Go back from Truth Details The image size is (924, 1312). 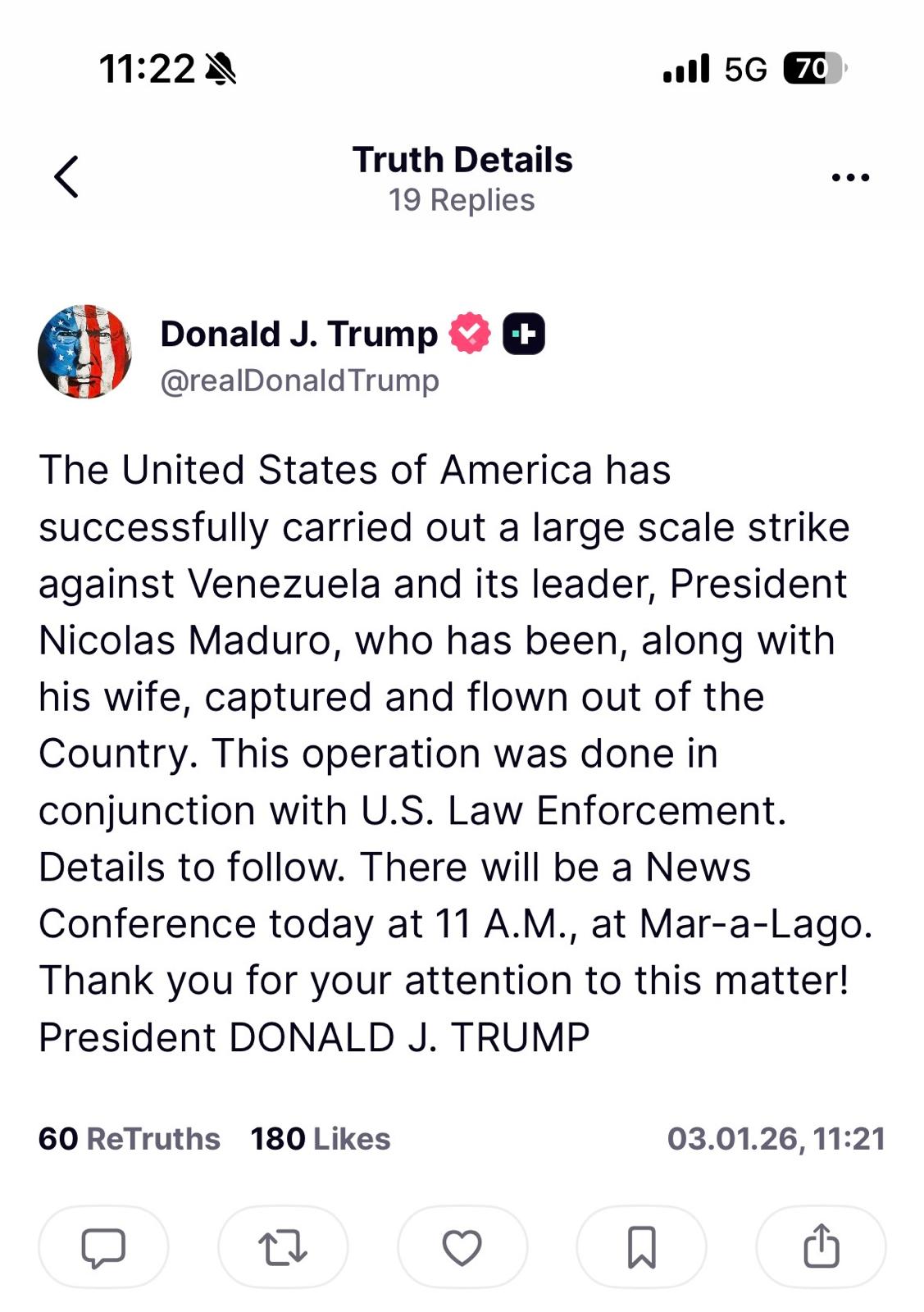coord(66,176)
